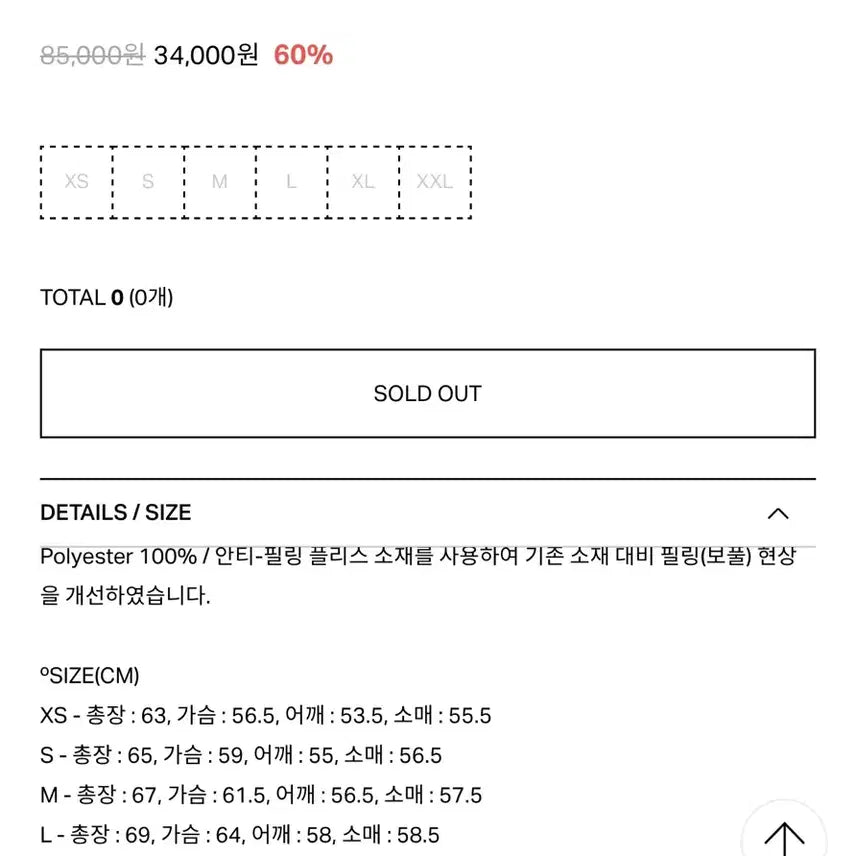Choose the XL size option

pos(363,182)
